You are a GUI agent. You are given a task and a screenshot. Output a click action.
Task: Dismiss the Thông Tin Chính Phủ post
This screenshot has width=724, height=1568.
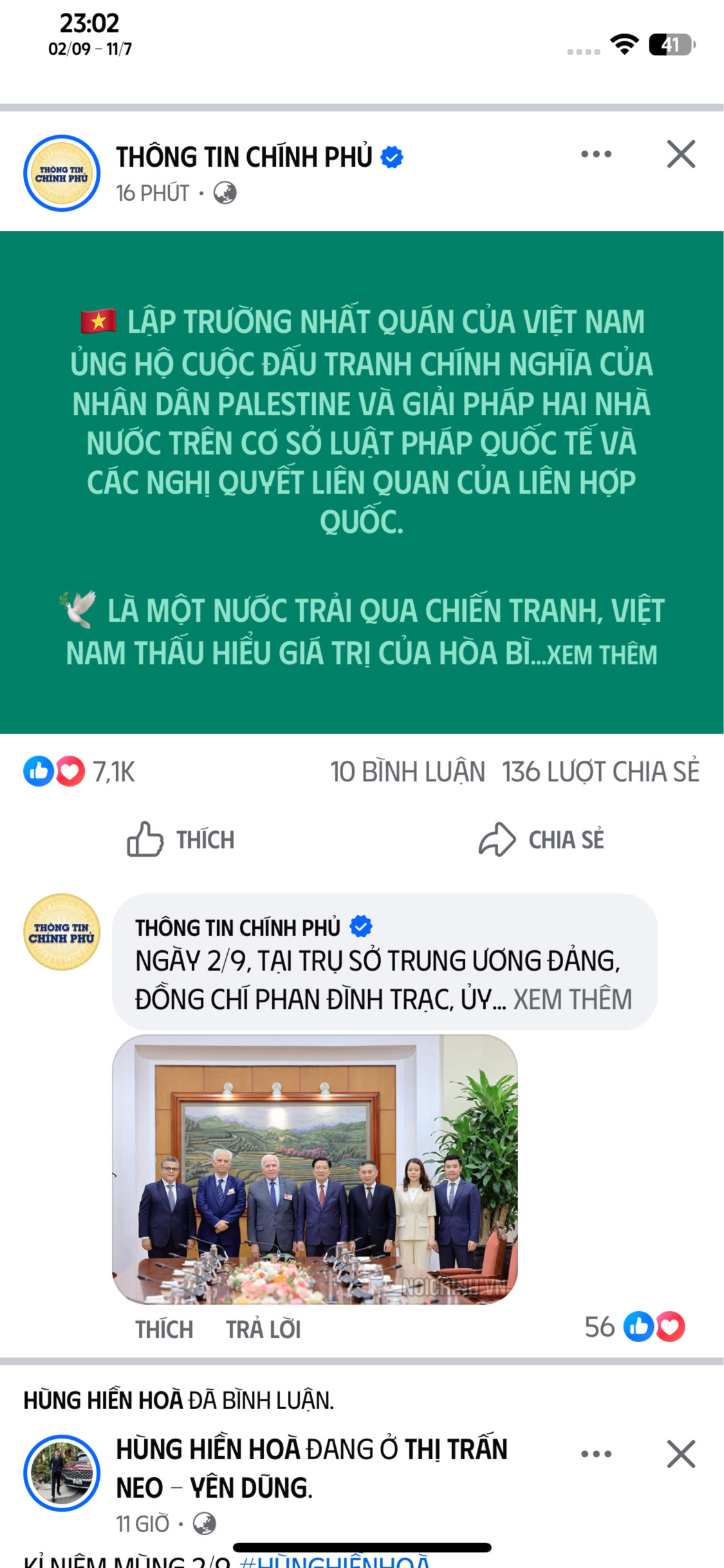click(x=681, y=154)
